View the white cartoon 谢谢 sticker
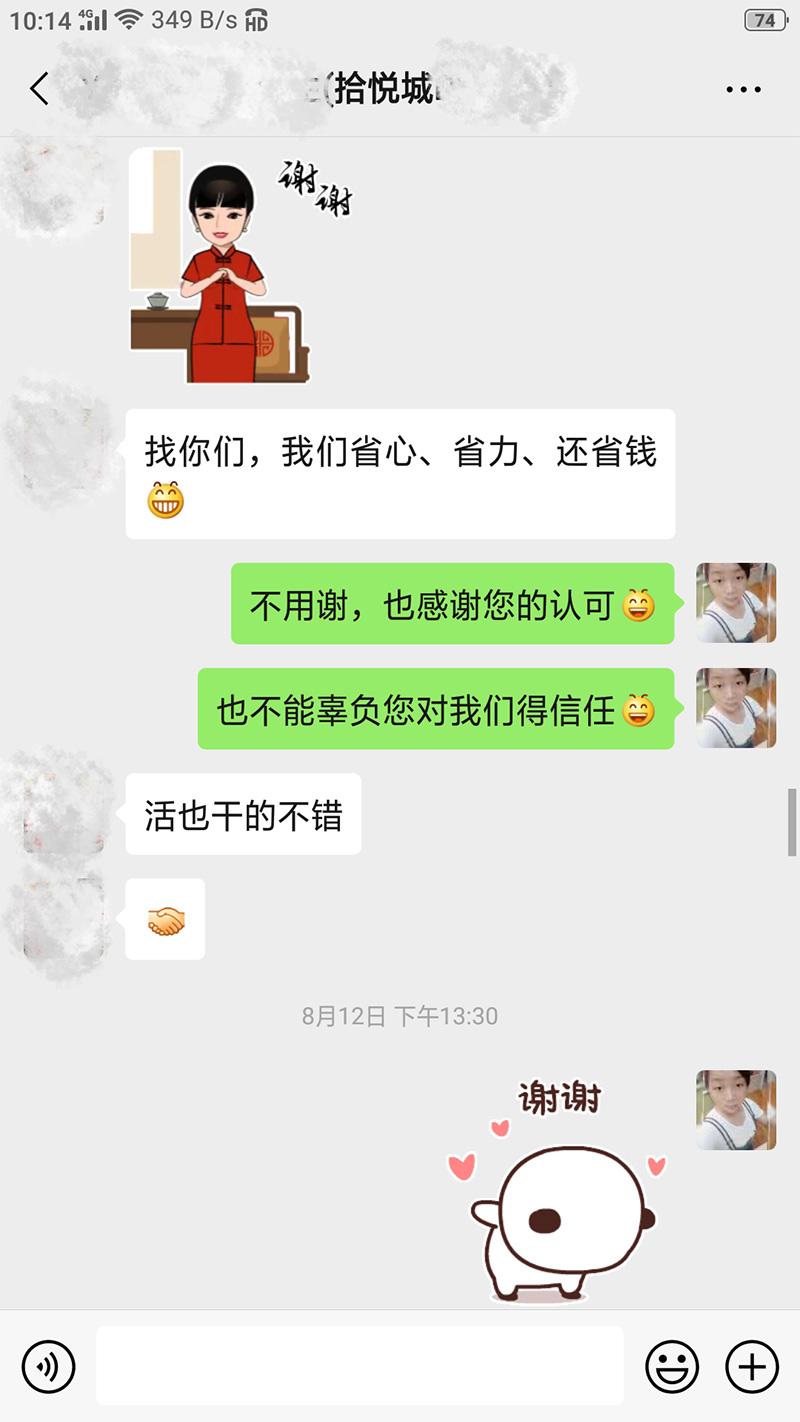 [560, 1190]
